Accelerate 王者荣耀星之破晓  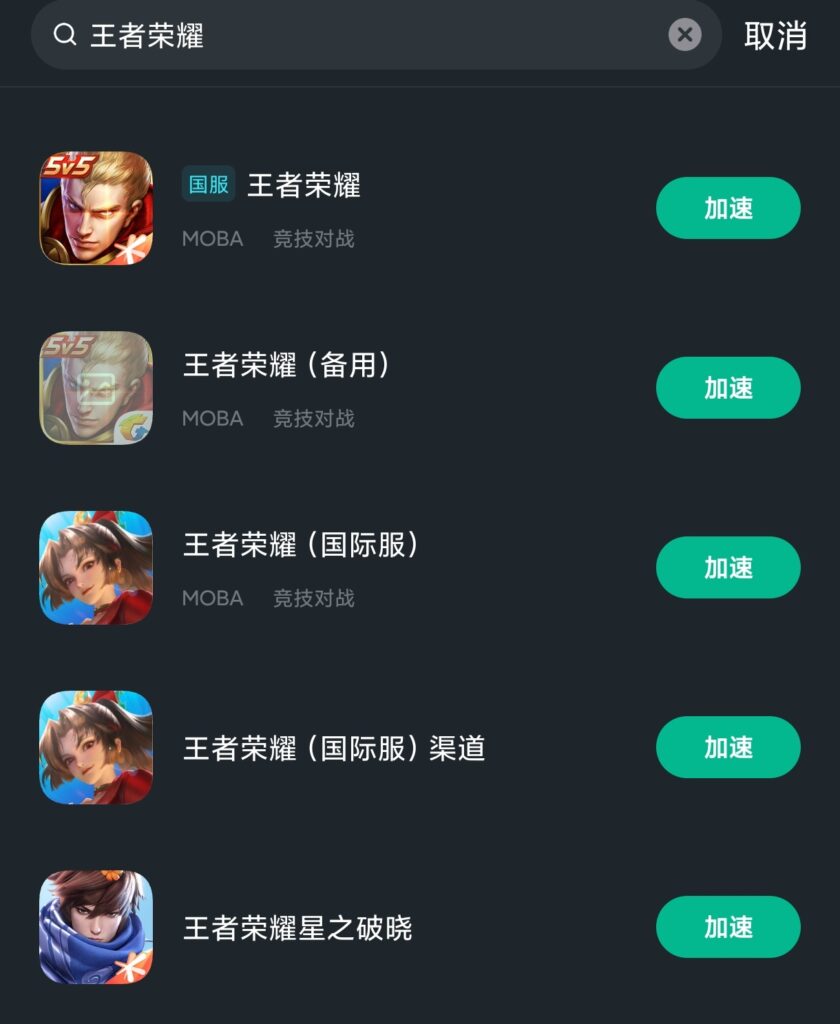pyautogui.click(x=728, y=927)
